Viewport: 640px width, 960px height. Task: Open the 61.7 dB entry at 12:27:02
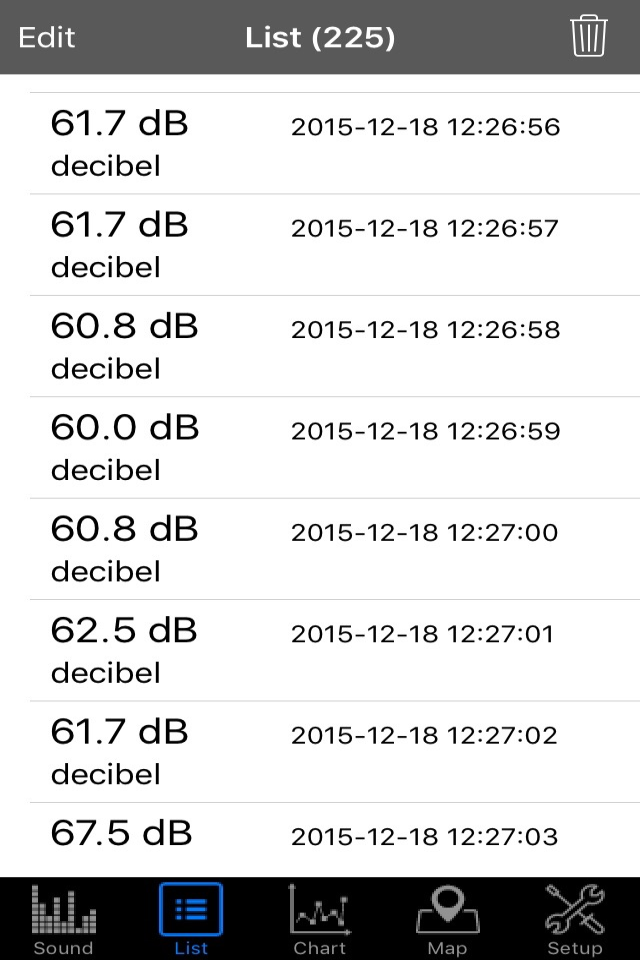[320, 752]
